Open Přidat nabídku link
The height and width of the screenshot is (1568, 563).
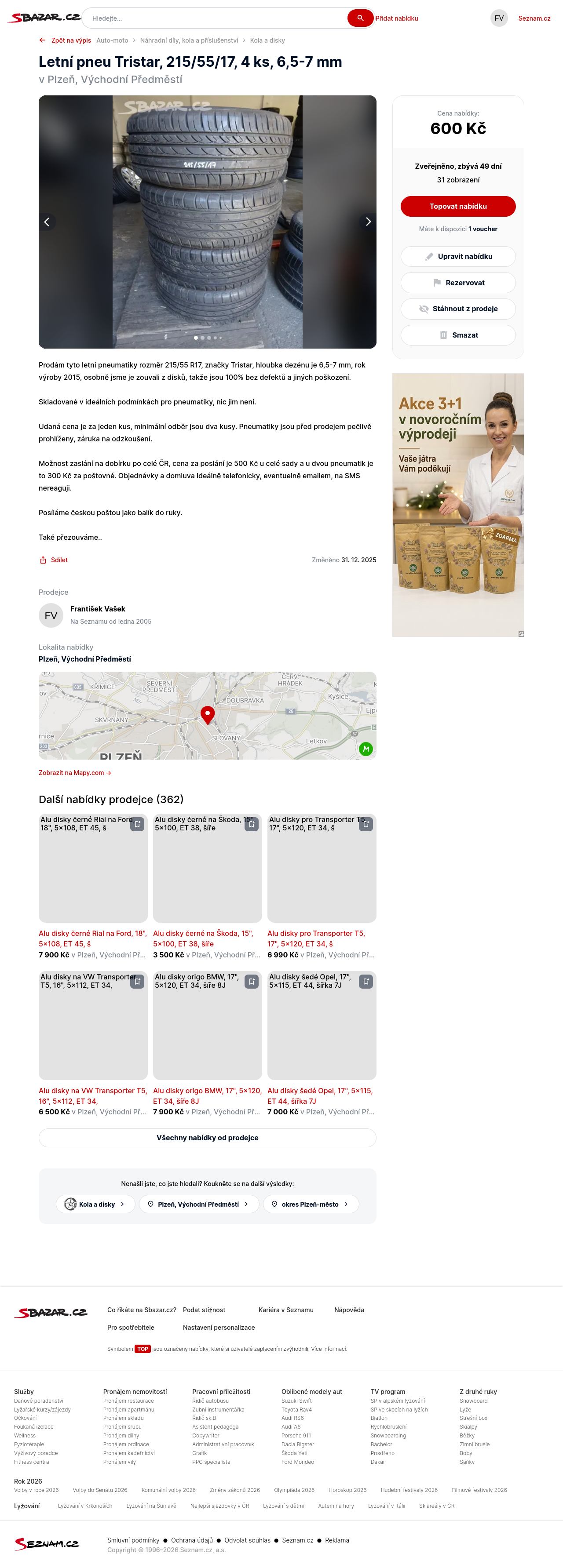397,18
